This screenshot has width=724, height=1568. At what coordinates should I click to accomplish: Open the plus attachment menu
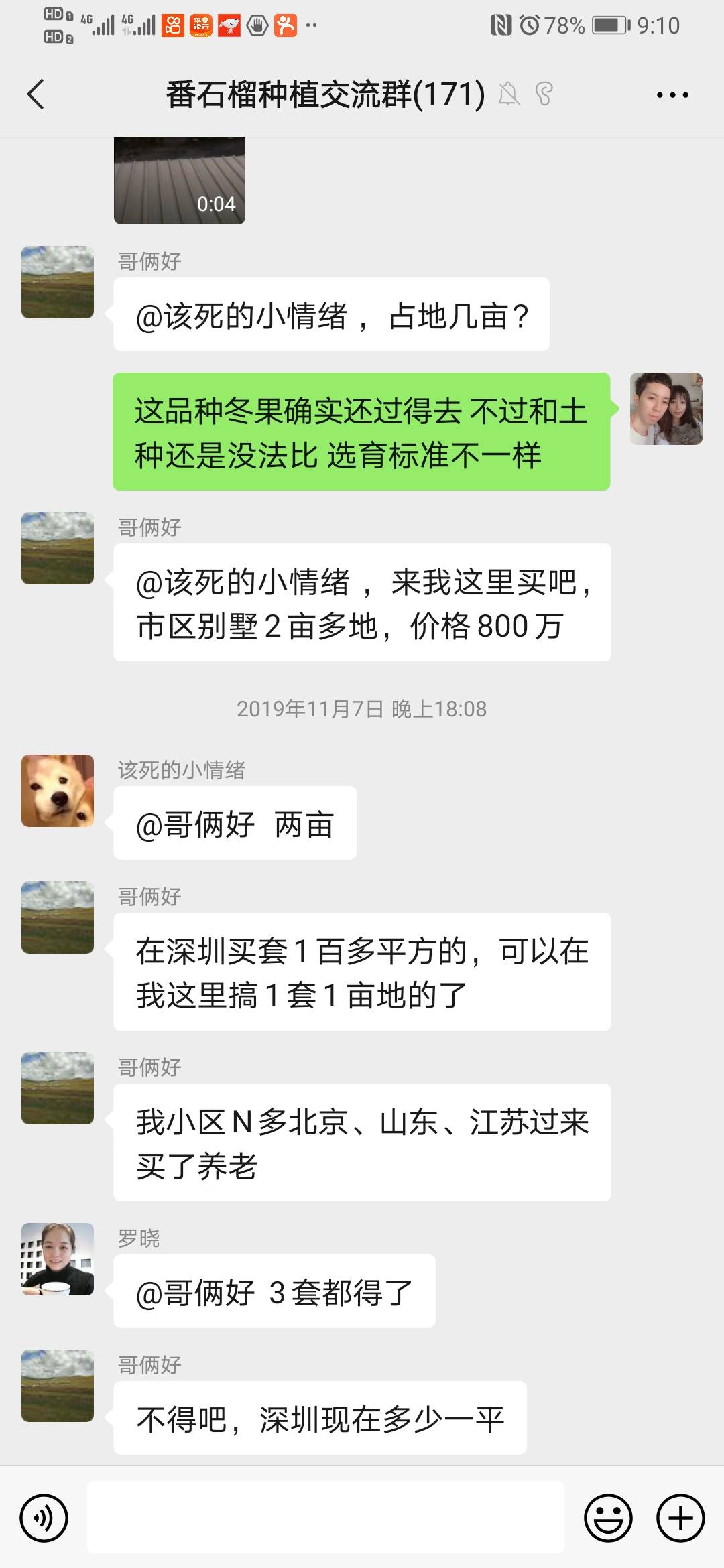click(680, 1518)
